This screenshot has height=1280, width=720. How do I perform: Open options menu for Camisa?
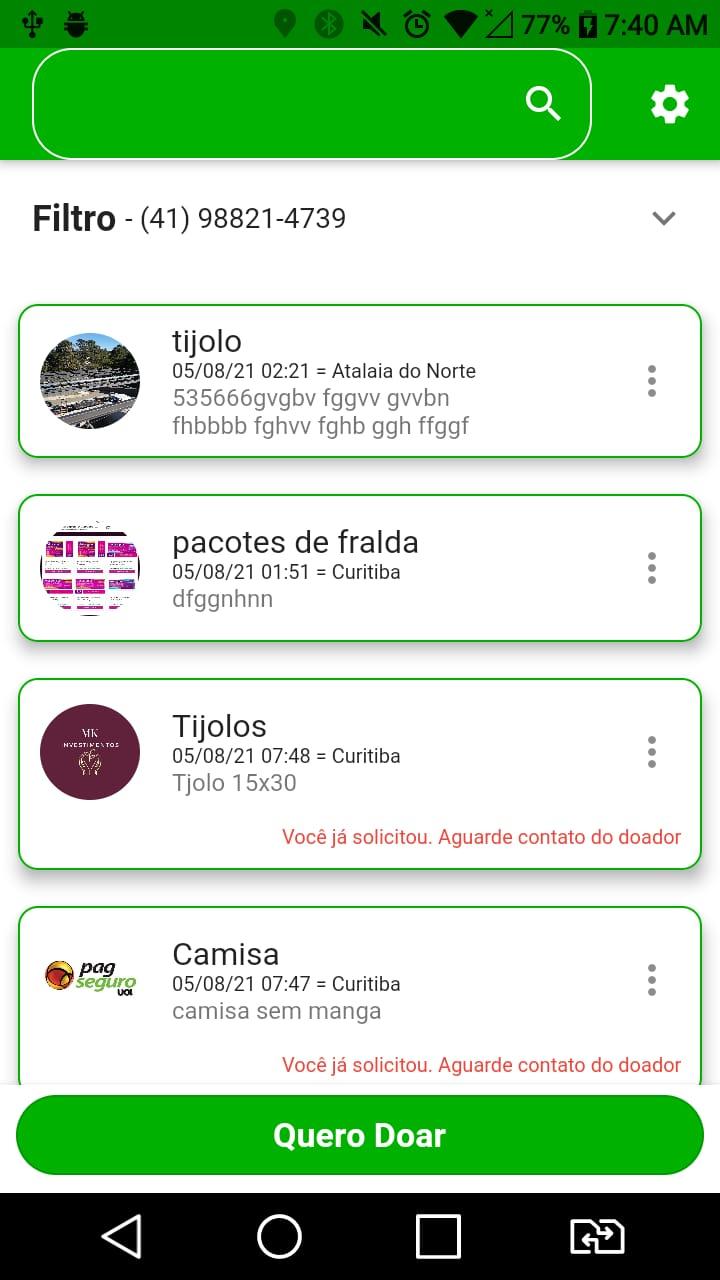coord(652,980)
